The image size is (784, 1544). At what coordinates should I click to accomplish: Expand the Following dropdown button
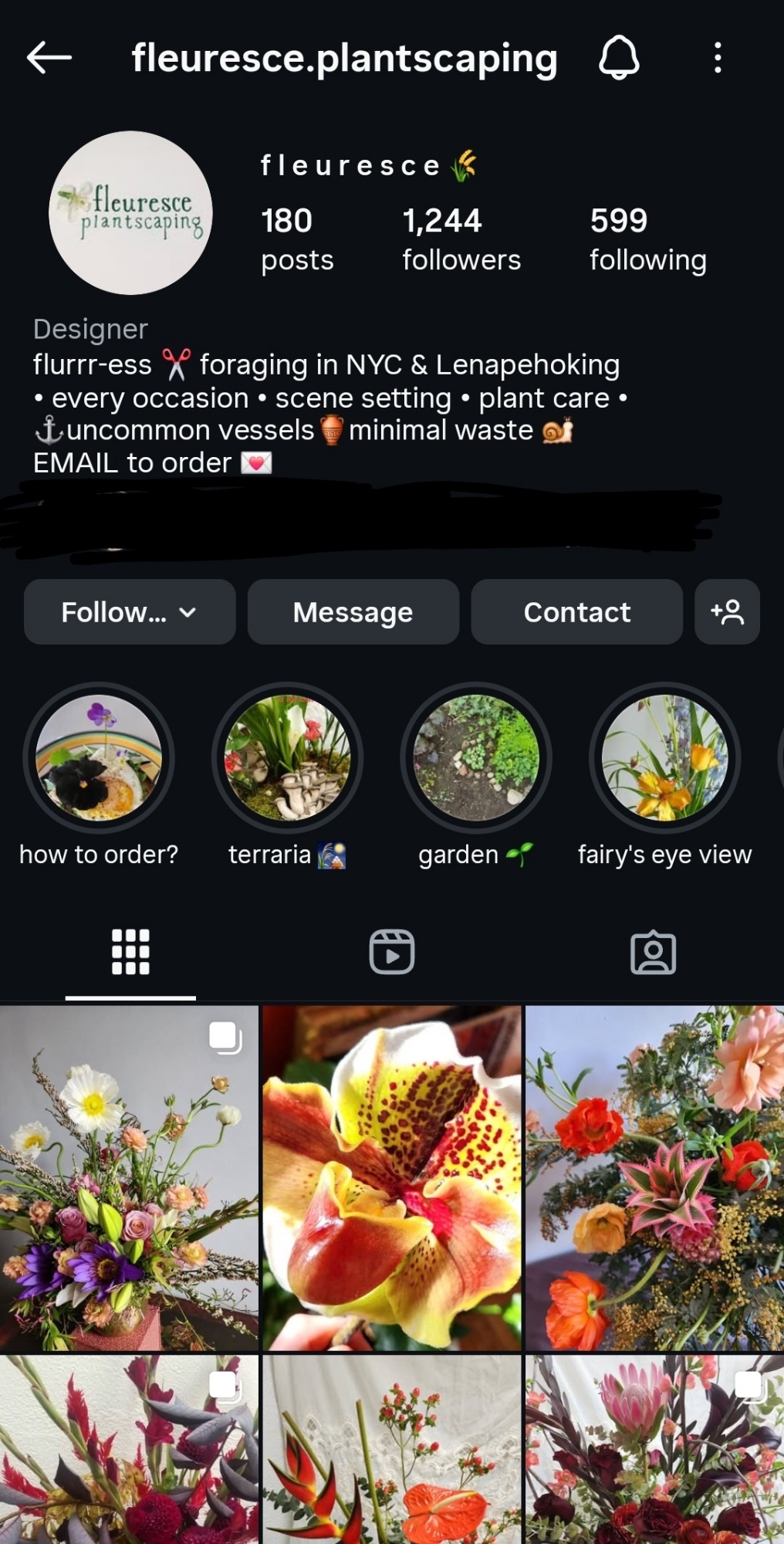click(x=130, y=612)
